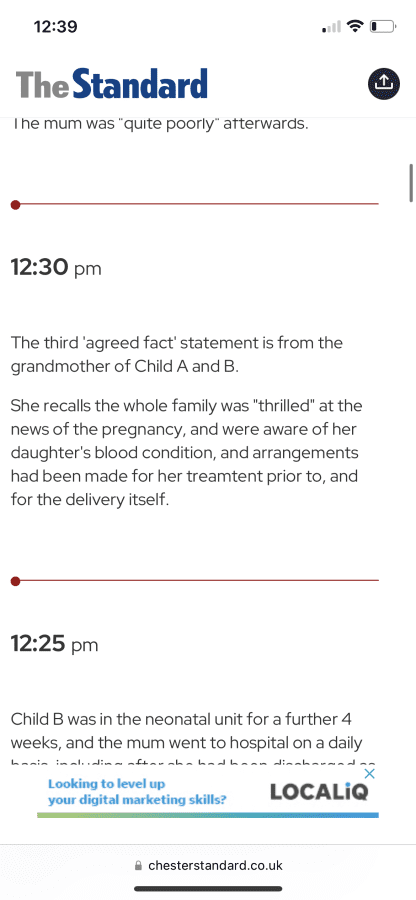Screen dimensions: 416x900
Task: Open The Standard homepage via the logo
Action: (x=111, y=84)
